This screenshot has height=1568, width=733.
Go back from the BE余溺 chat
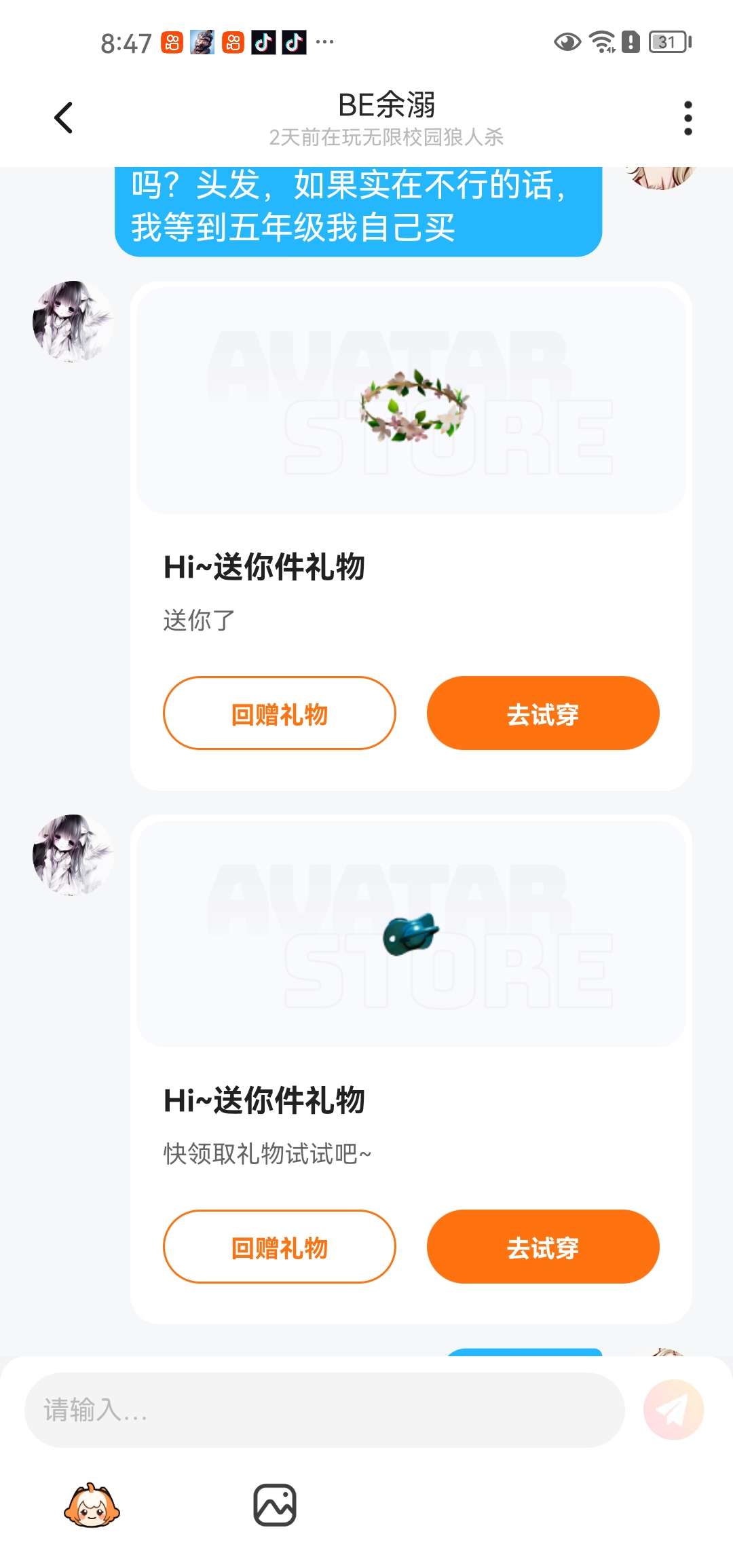point(63,118)
